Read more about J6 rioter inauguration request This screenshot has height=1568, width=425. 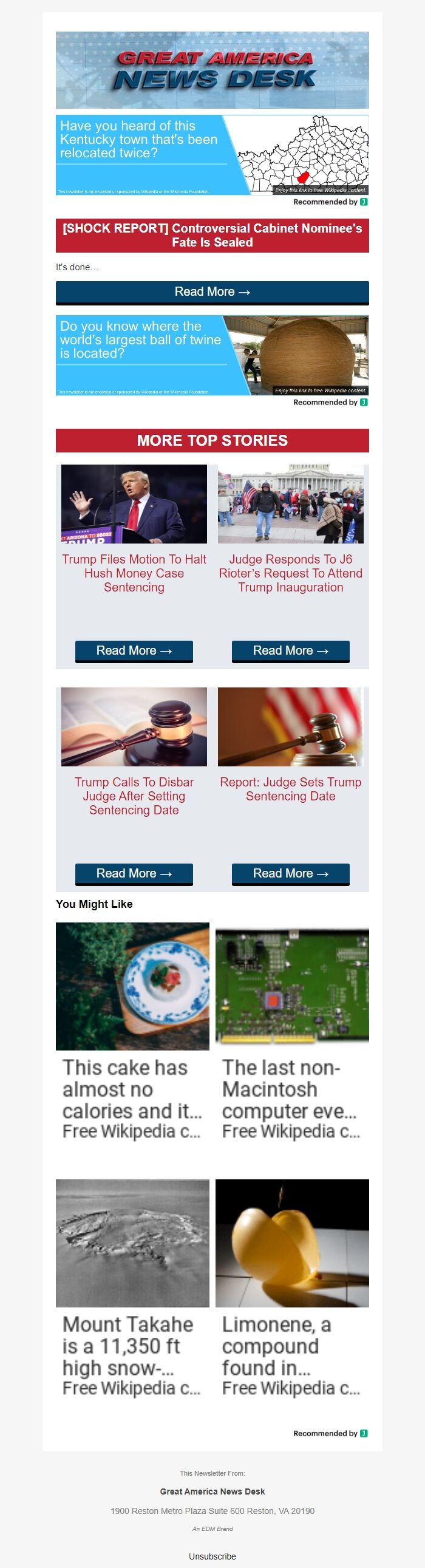pyautogui.click(x=290, y=650)
